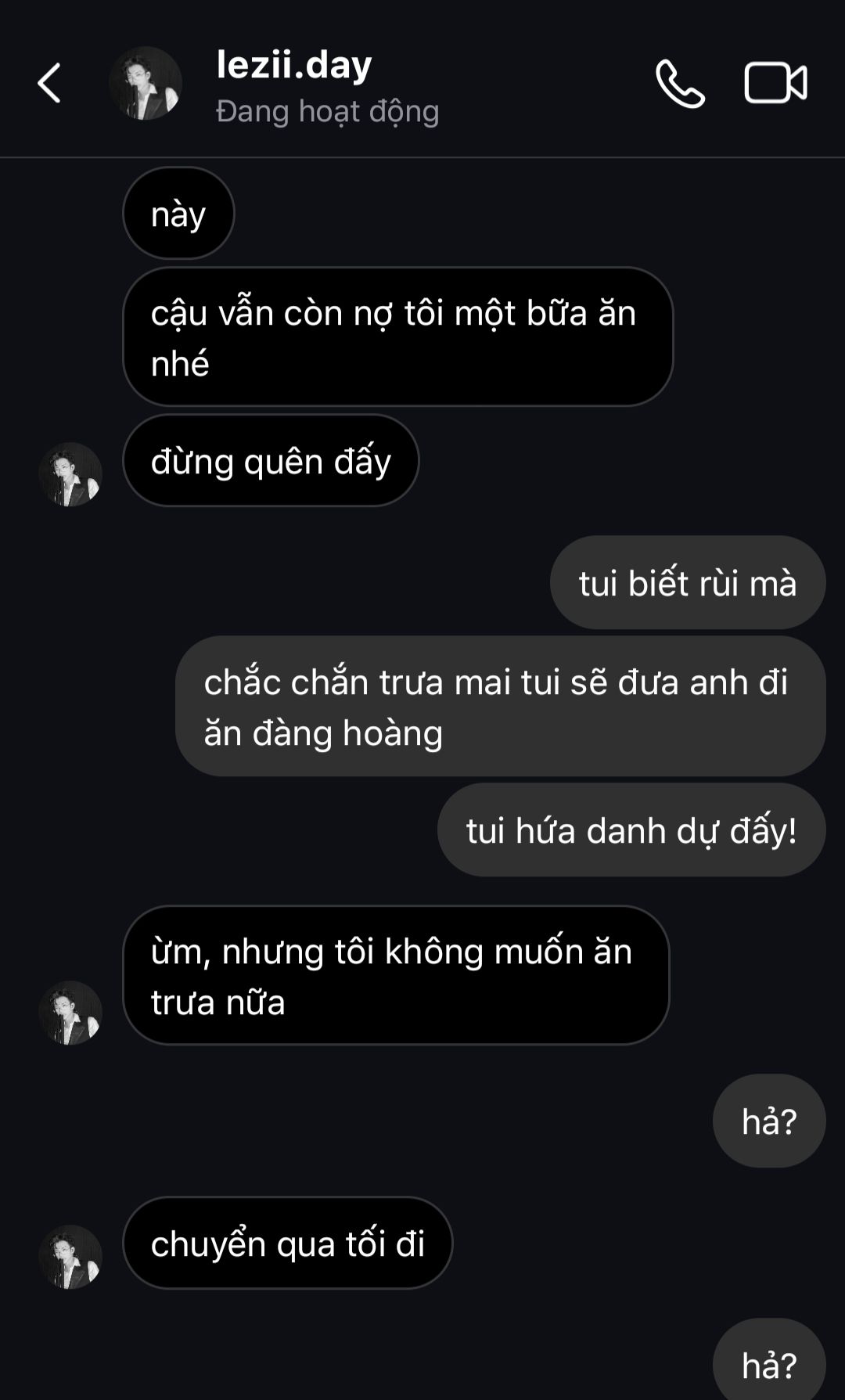The height and width of the screenshot is (1400, 845).
Task: Start a video call with lezii.day
Action: point(775,83)
